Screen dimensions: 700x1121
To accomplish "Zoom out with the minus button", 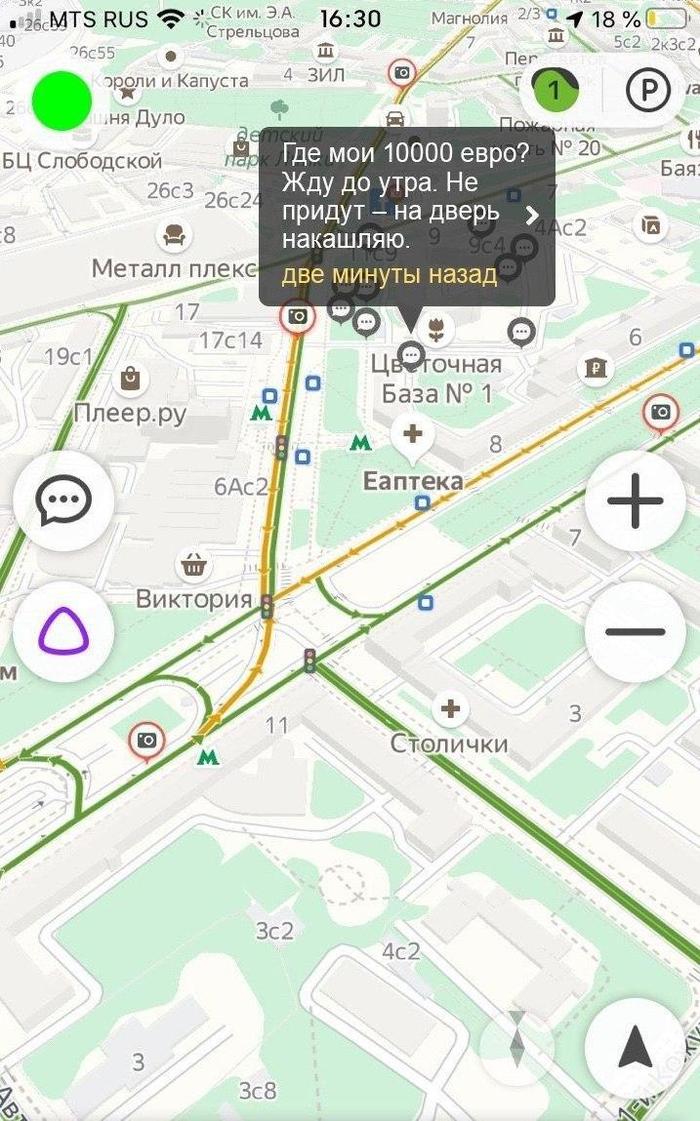I will point(635,632).
